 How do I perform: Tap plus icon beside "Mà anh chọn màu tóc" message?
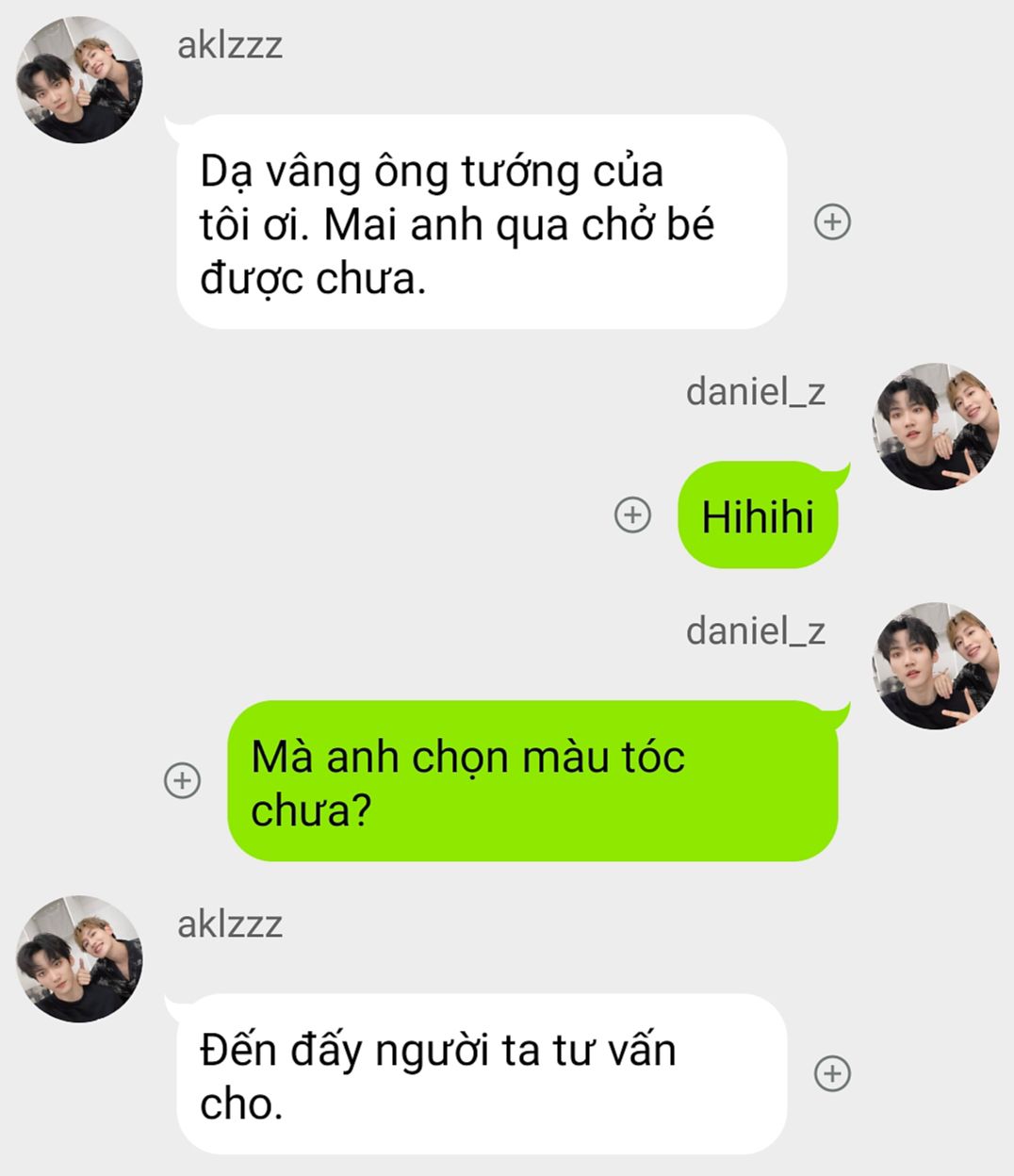(x=182, y=780)
